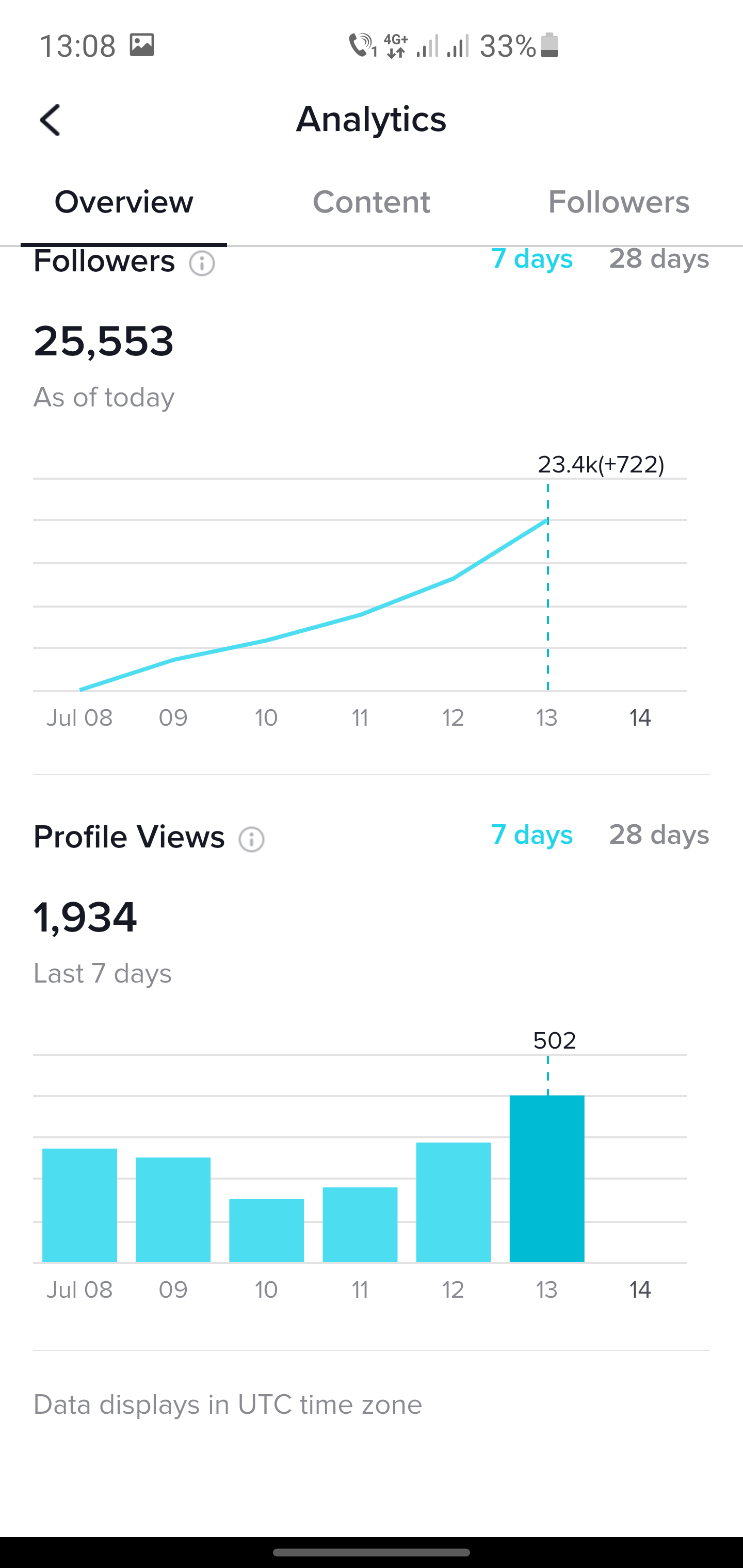Show 28 days for Profile Views
Viewport: 743px width, 1568px height.
659,835
